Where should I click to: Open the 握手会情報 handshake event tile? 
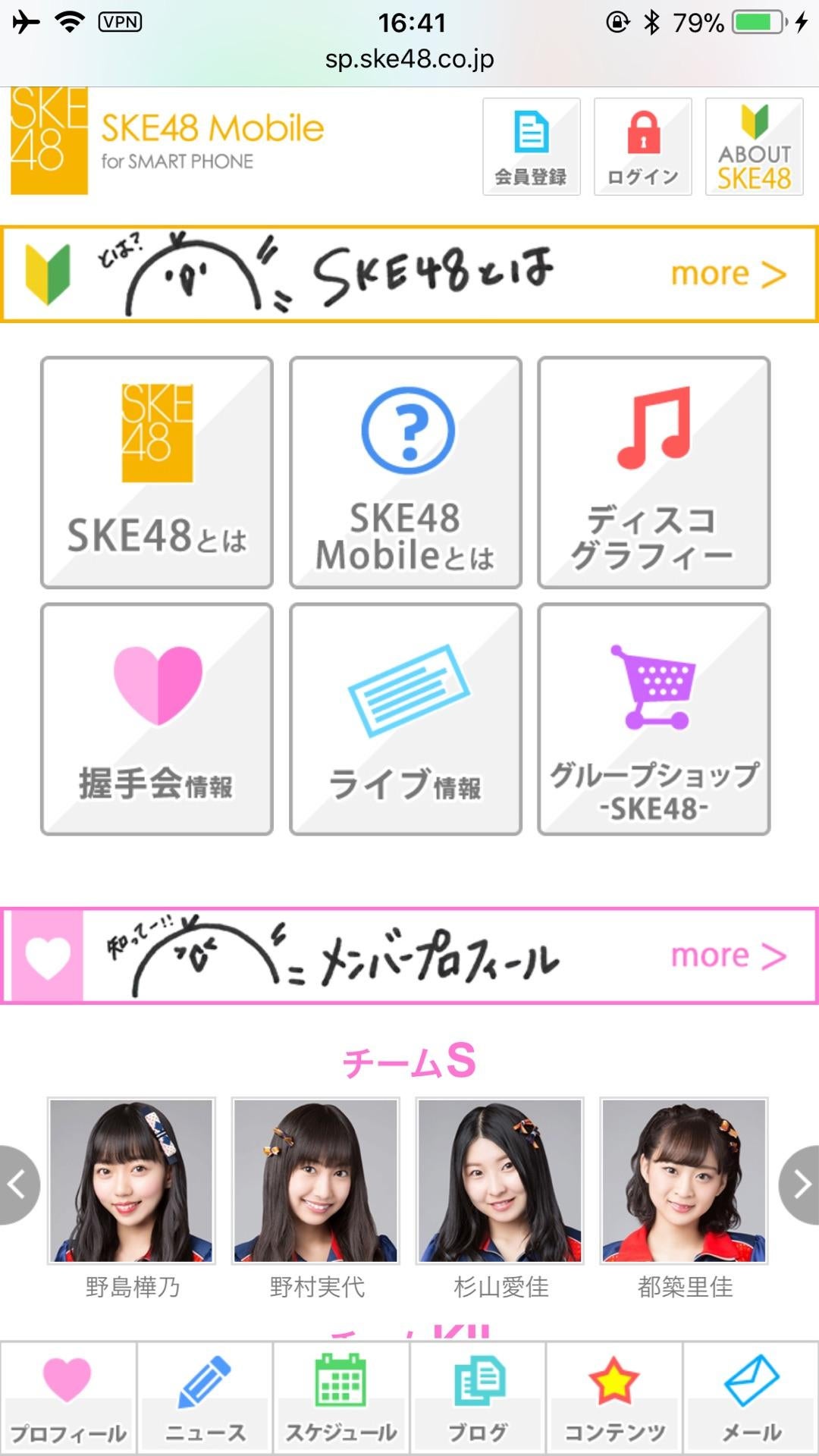point(157,719)
